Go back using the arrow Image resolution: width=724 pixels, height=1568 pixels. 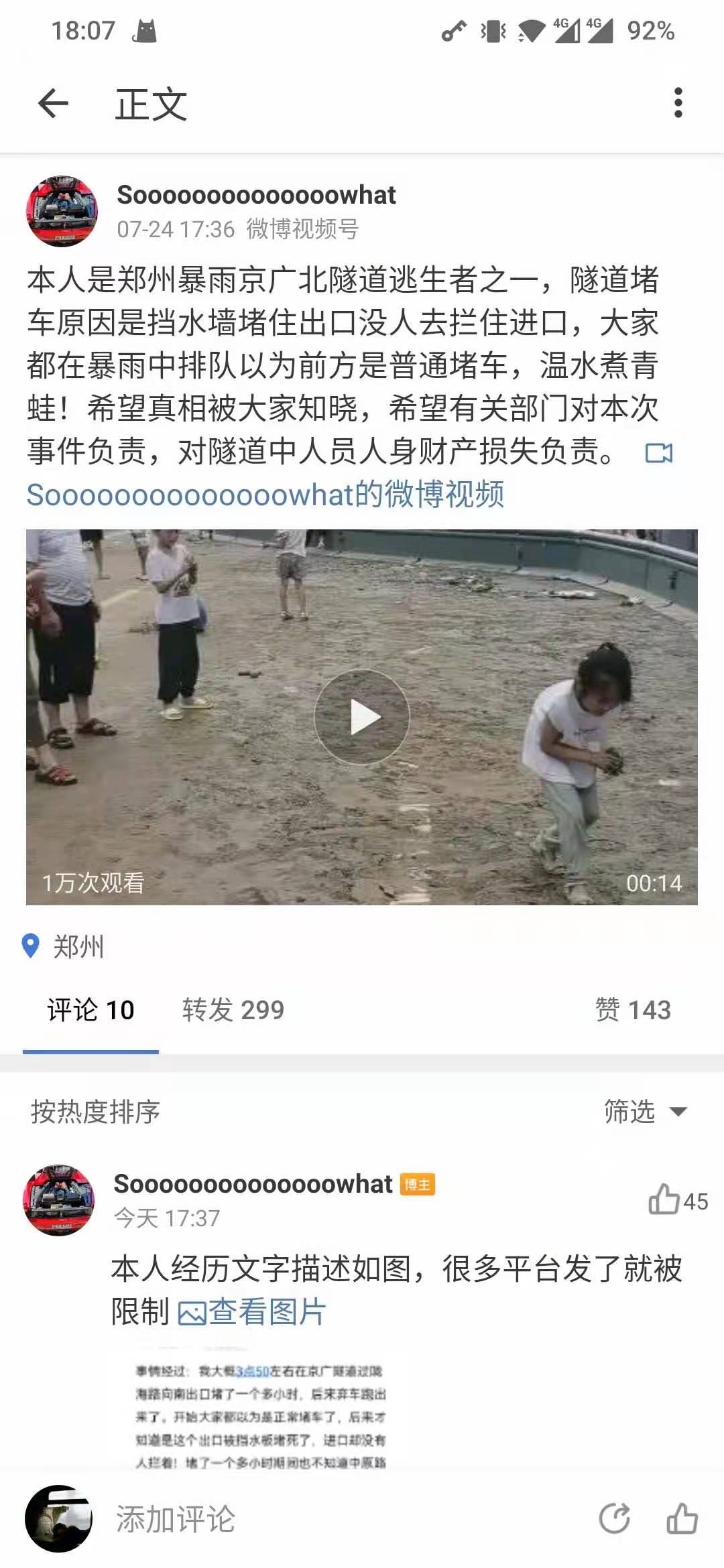[x=53, y=103]
